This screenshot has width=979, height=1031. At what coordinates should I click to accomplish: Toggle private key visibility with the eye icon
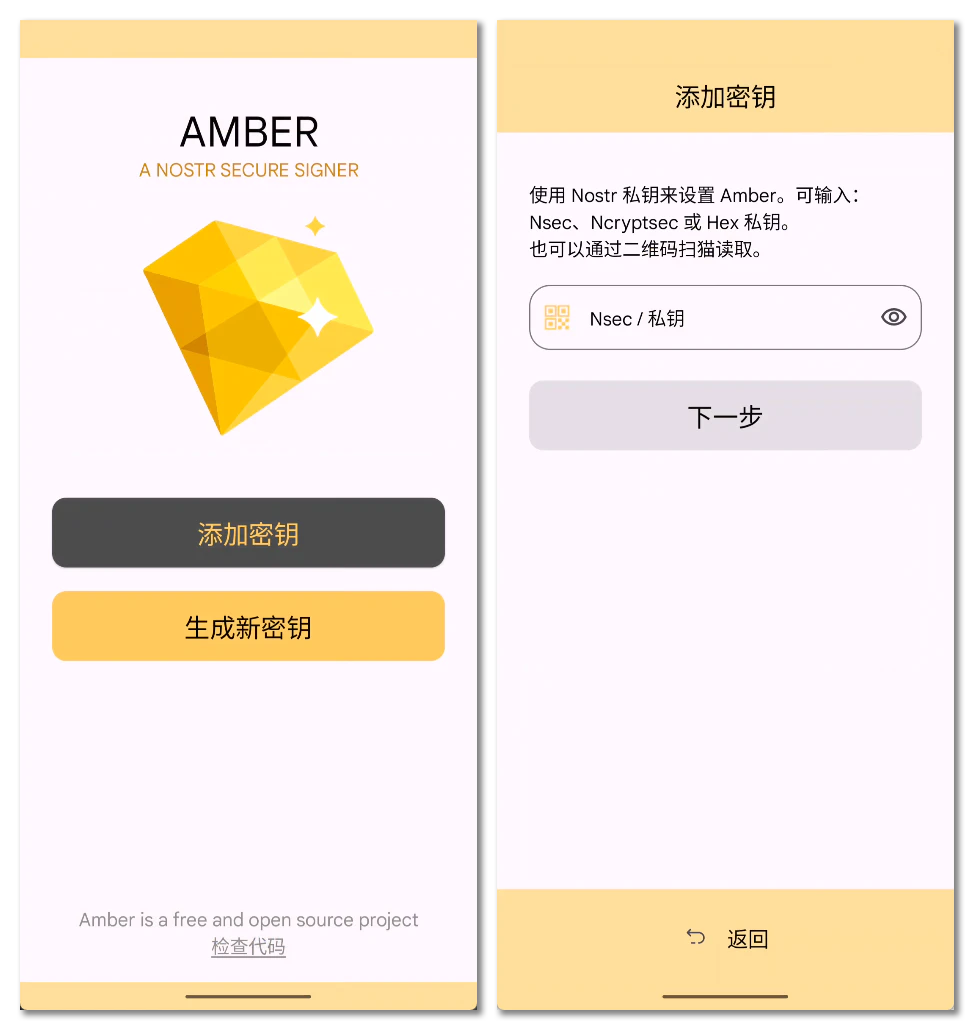[x=892, y=317]
